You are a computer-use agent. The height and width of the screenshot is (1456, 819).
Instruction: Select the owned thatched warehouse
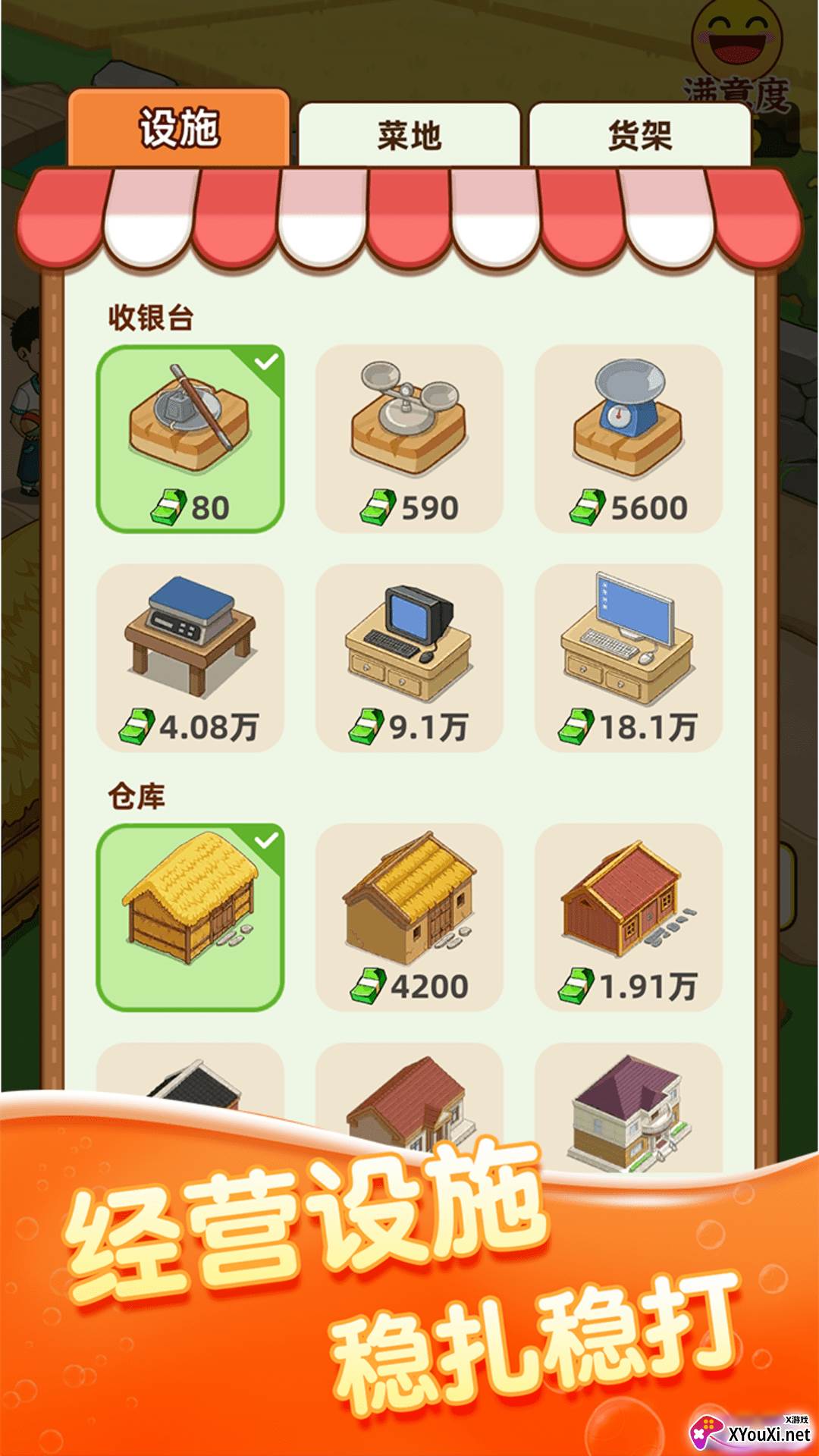tap(190, 918)
